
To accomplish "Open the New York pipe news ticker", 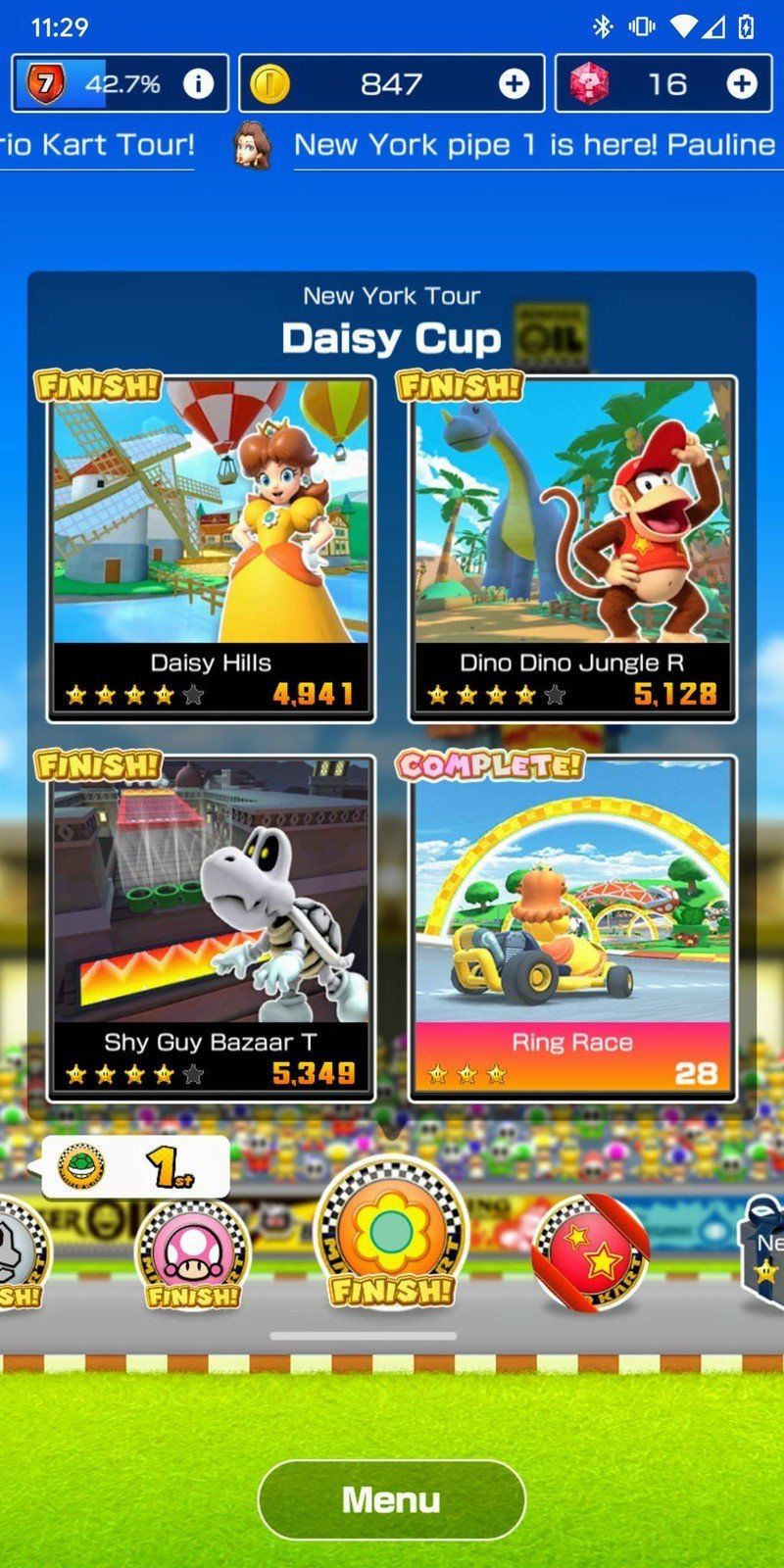I will [534, 145].
